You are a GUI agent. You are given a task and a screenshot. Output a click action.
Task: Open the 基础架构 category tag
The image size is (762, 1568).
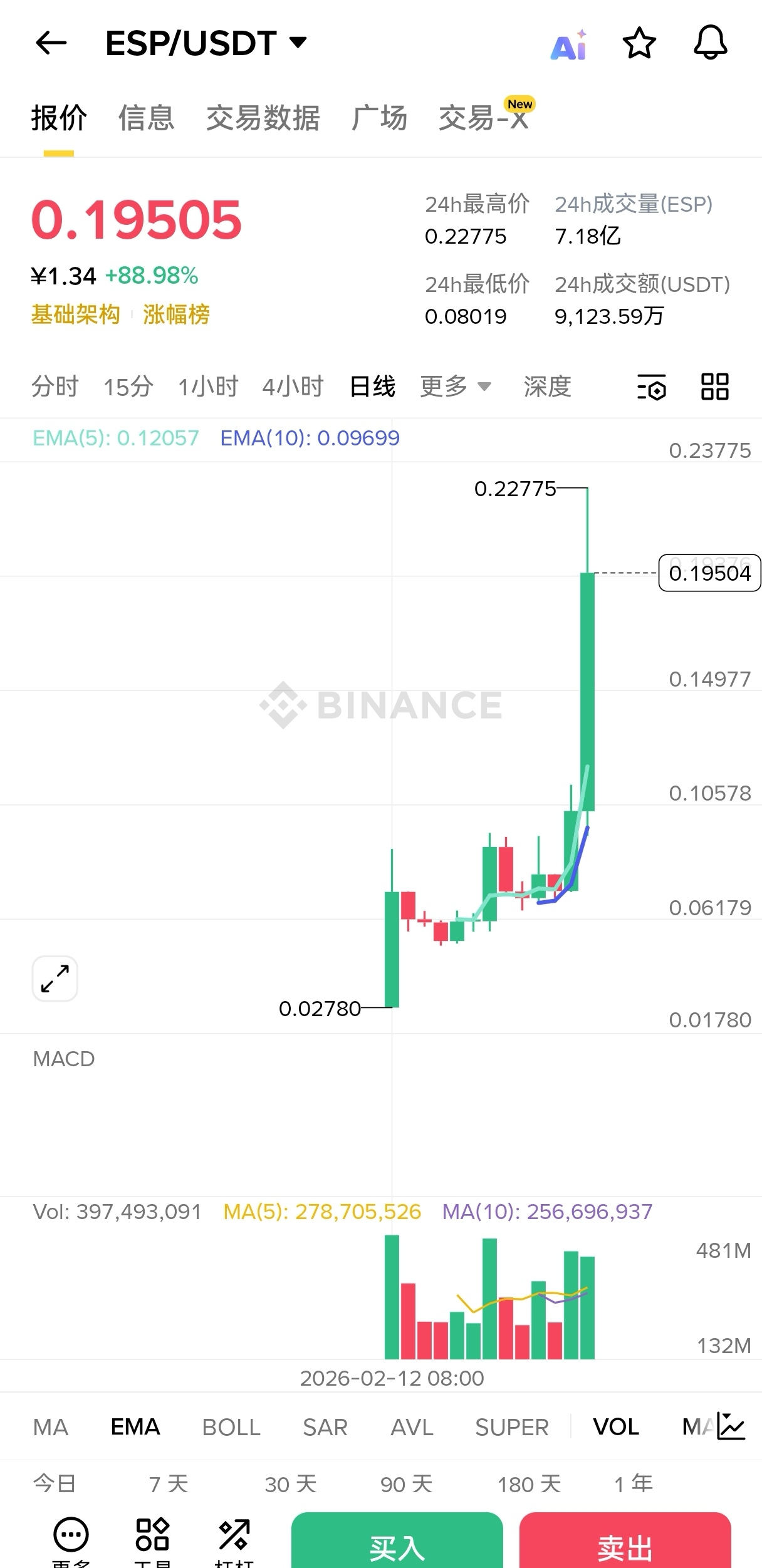[x=75, y=314]
